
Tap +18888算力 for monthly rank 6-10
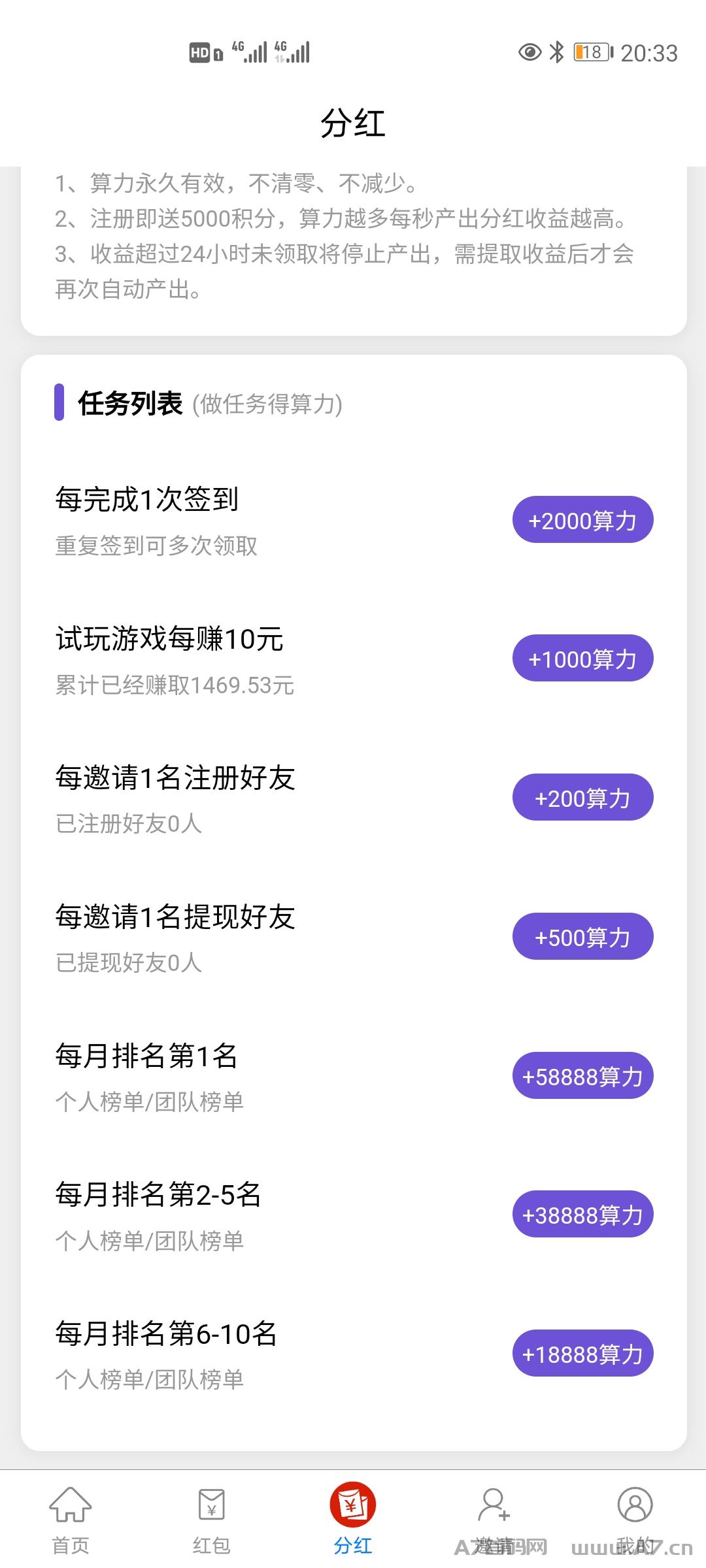[x=582, y=1353]
